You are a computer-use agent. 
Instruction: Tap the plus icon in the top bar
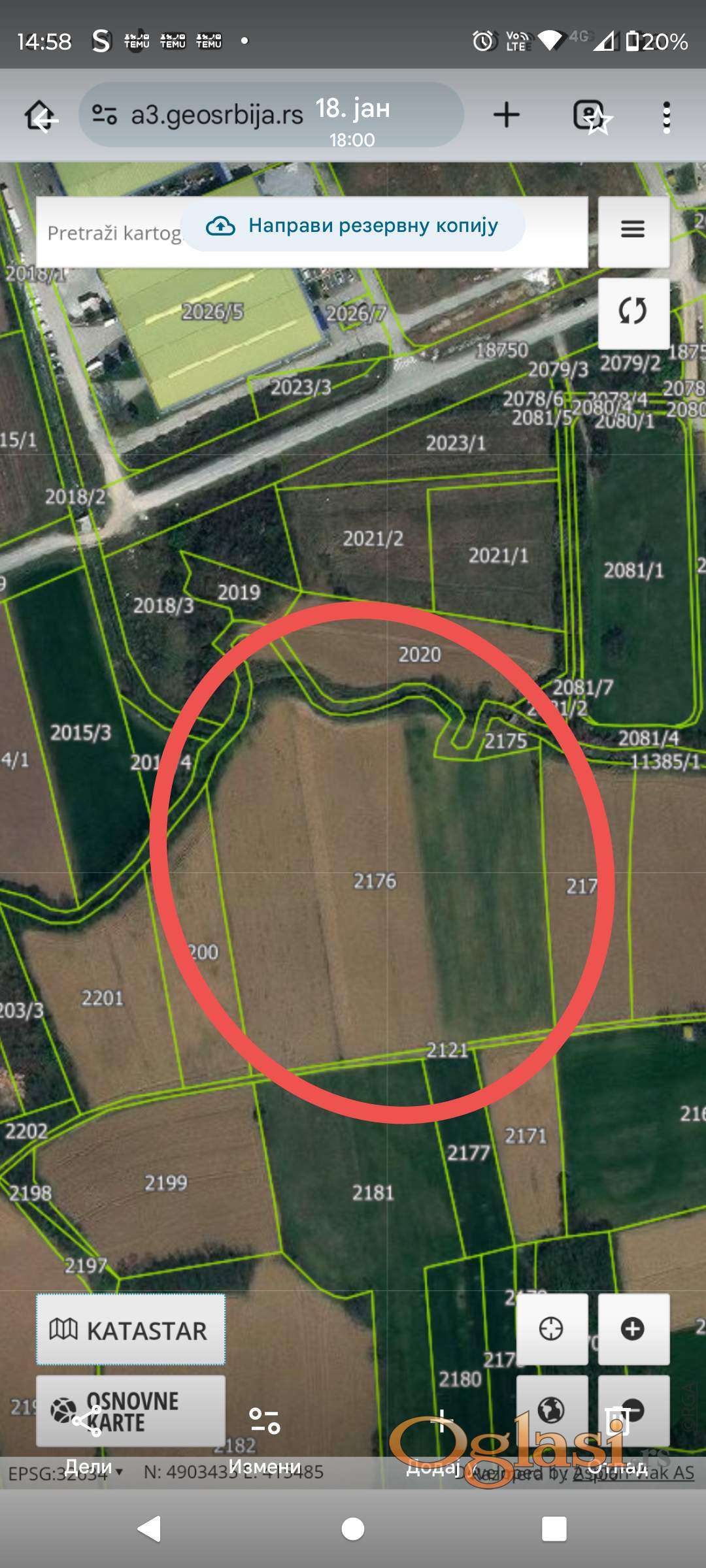506,116
